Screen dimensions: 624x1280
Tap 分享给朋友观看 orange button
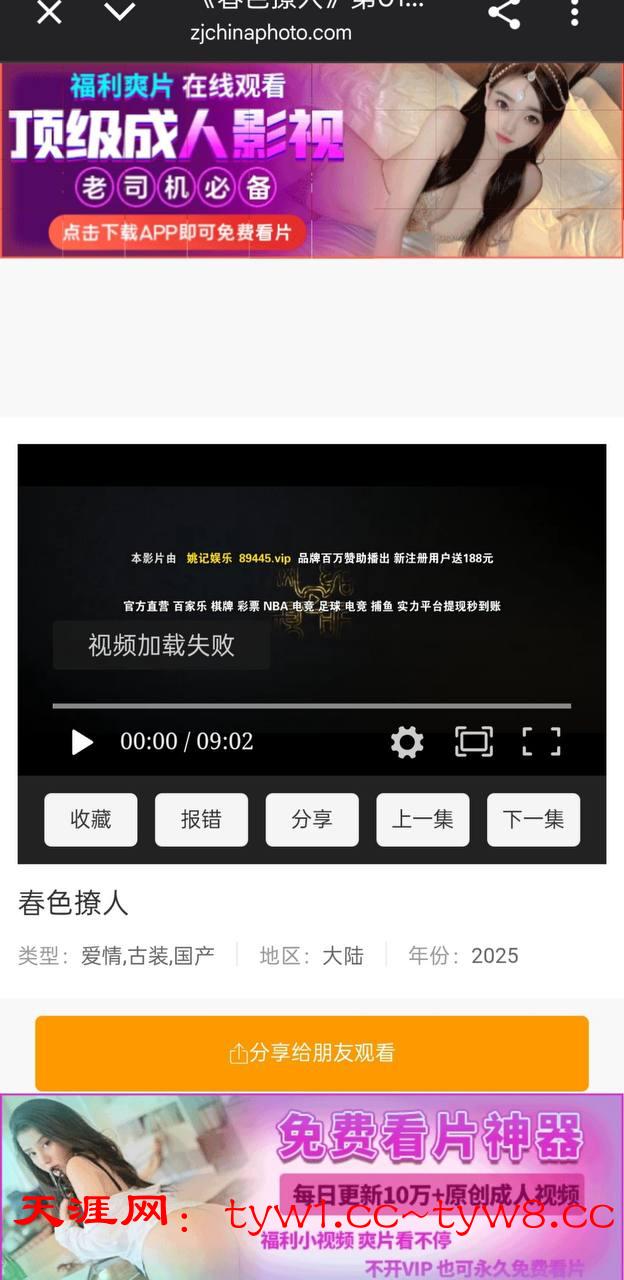(x=312, y=1053)
